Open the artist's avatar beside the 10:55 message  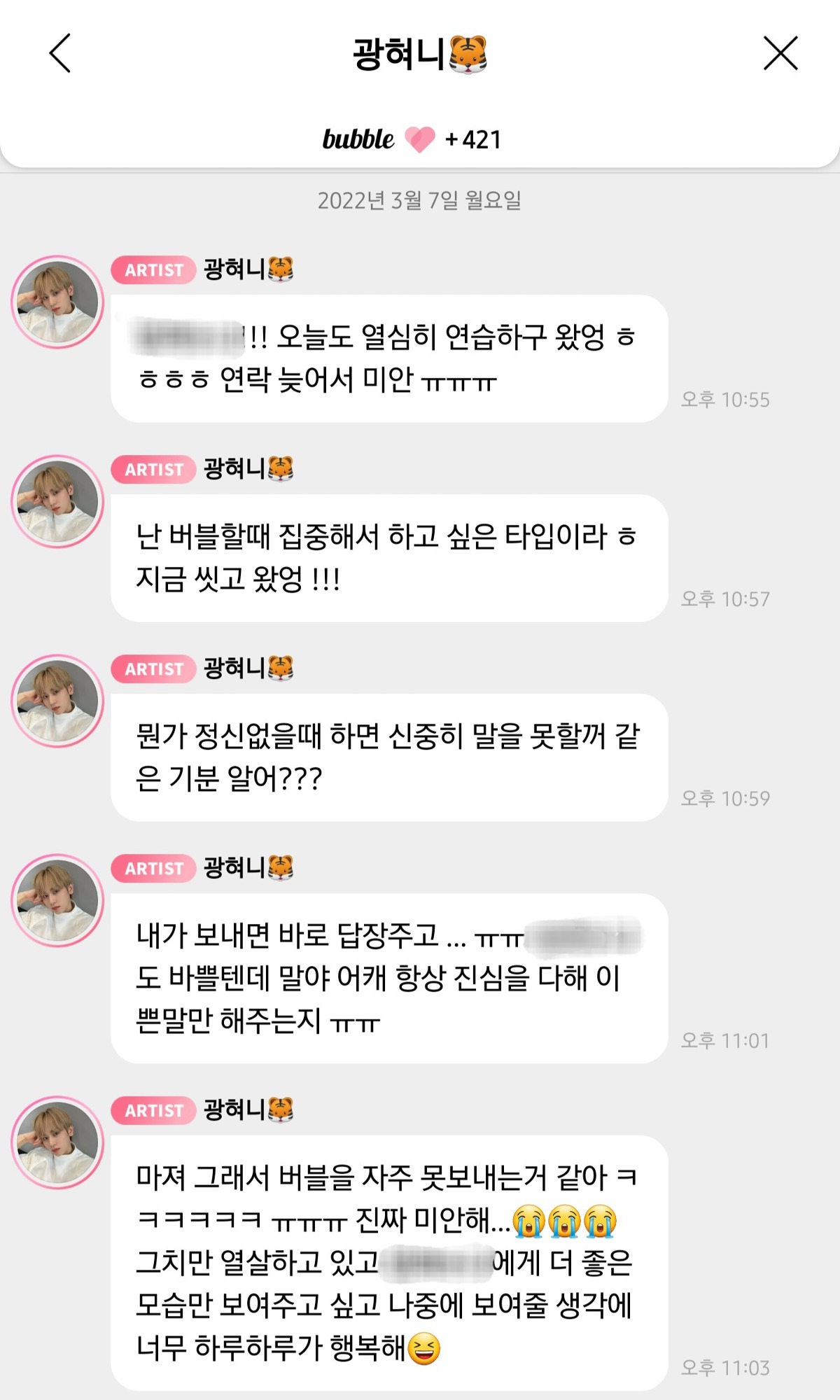point(57,302)
